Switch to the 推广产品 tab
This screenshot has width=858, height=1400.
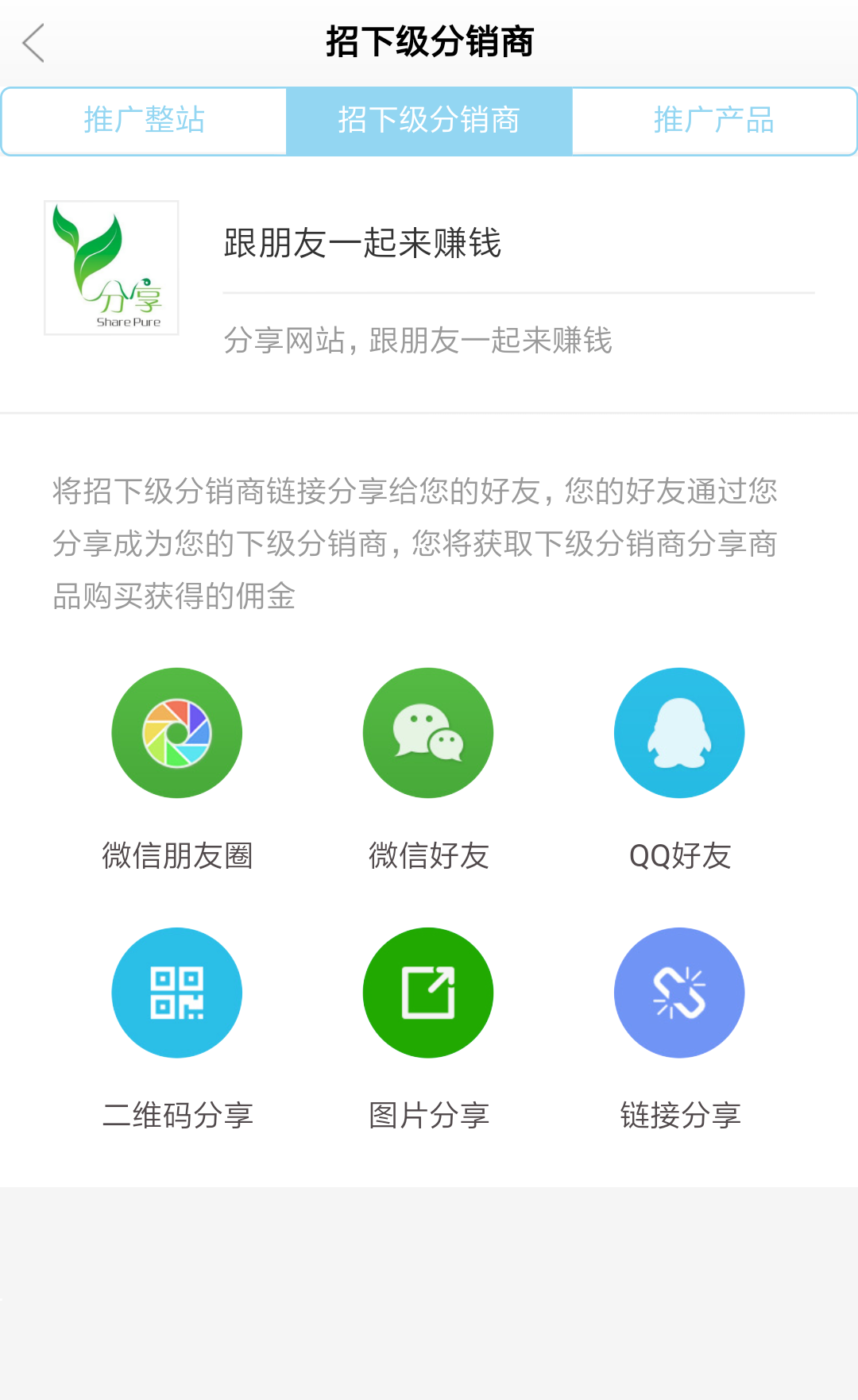[x=713, y=121]
